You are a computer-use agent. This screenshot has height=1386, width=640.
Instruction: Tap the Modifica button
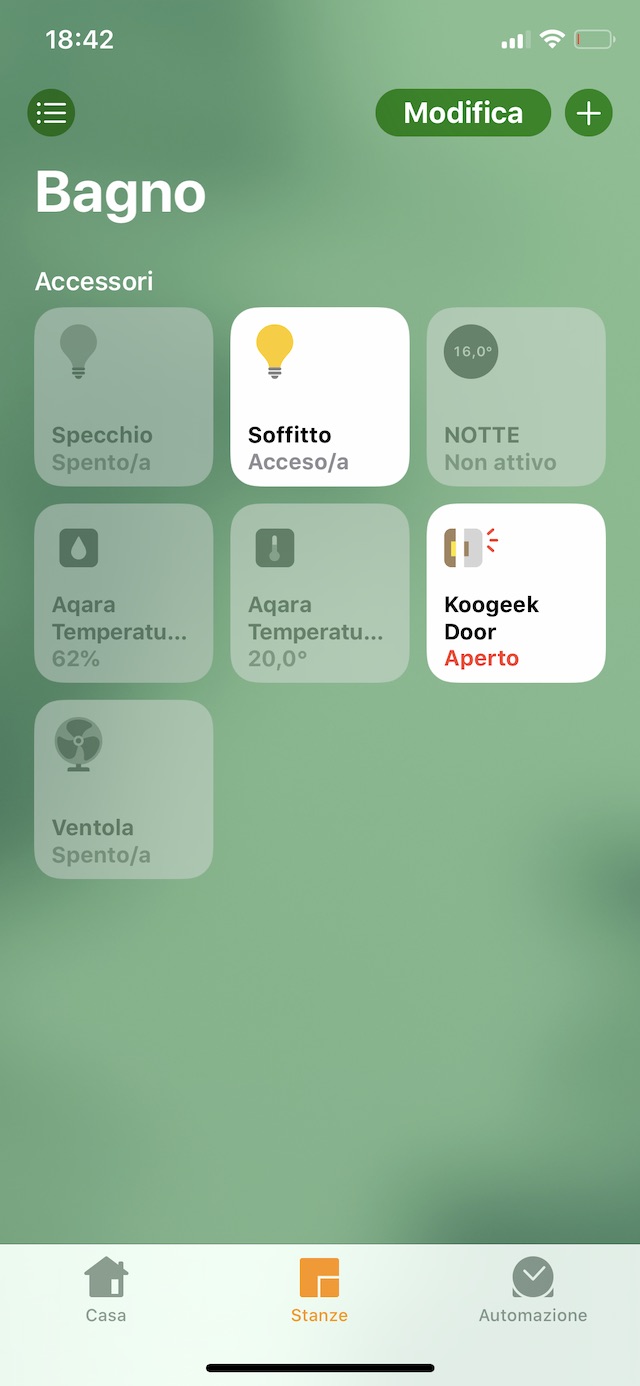pyautogui.click(x=463, y=113)
